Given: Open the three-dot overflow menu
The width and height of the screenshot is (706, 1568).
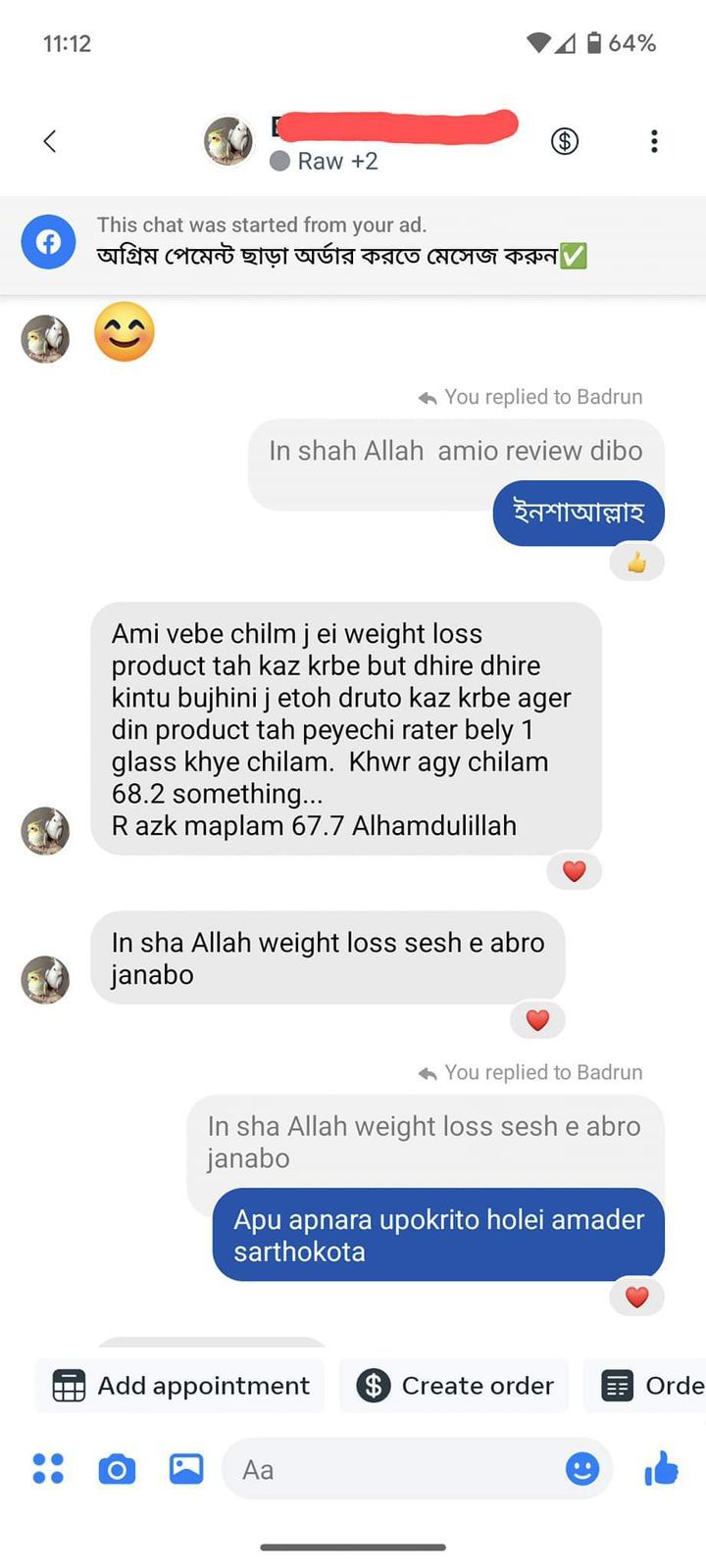Looking at the screenshot, I should [x=654, y=141].
